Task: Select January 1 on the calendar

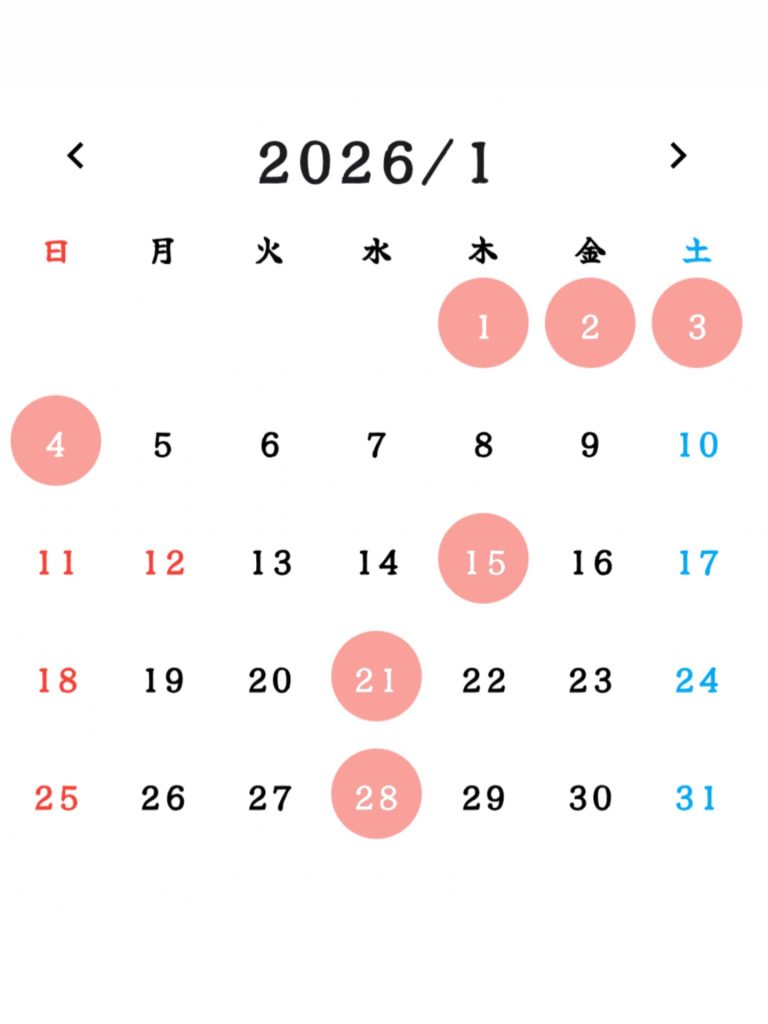Action: coord(483,324)
